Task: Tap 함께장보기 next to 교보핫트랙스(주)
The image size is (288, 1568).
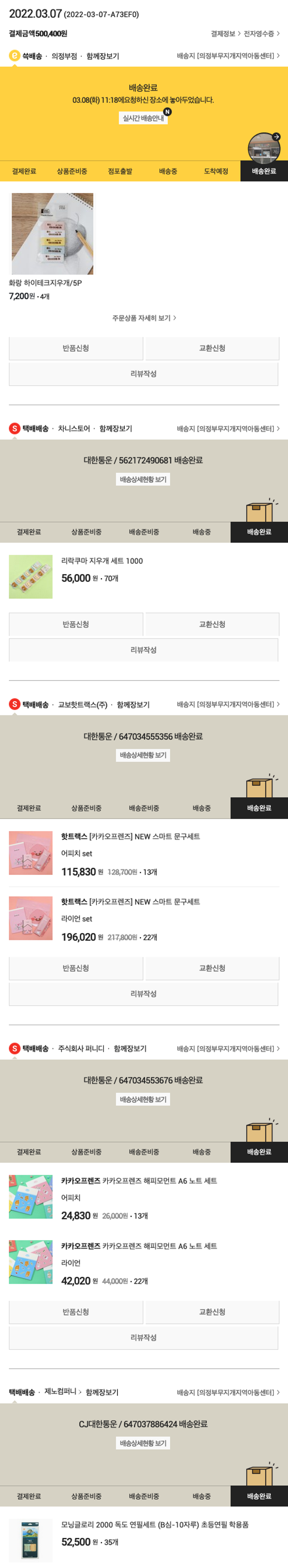Action: pyautogui.click(x=133, y=704)
